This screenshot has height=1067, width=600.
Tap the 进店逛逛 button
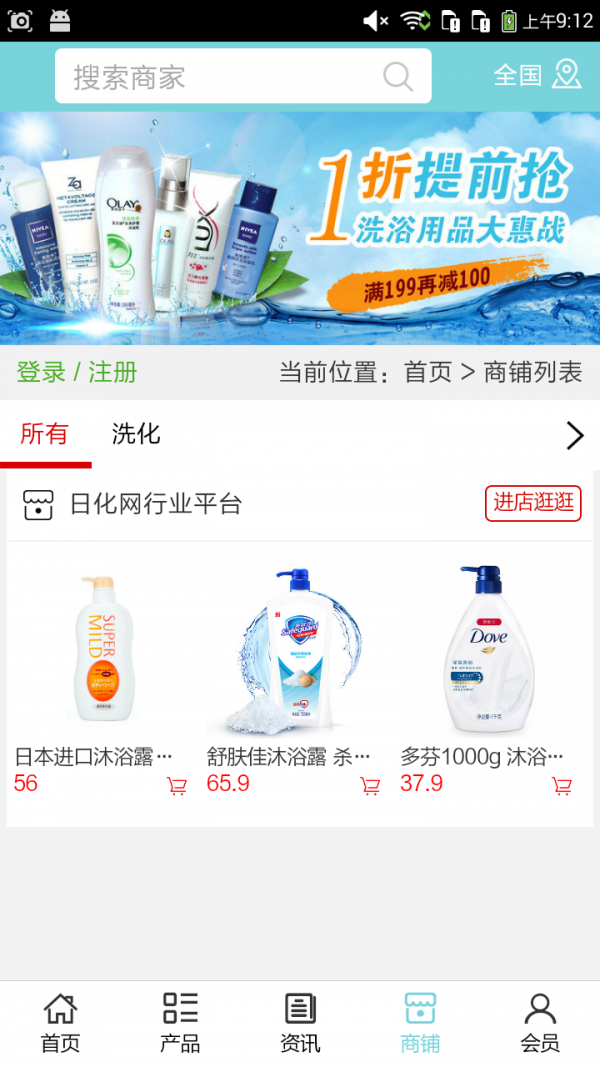click(533, 503)
